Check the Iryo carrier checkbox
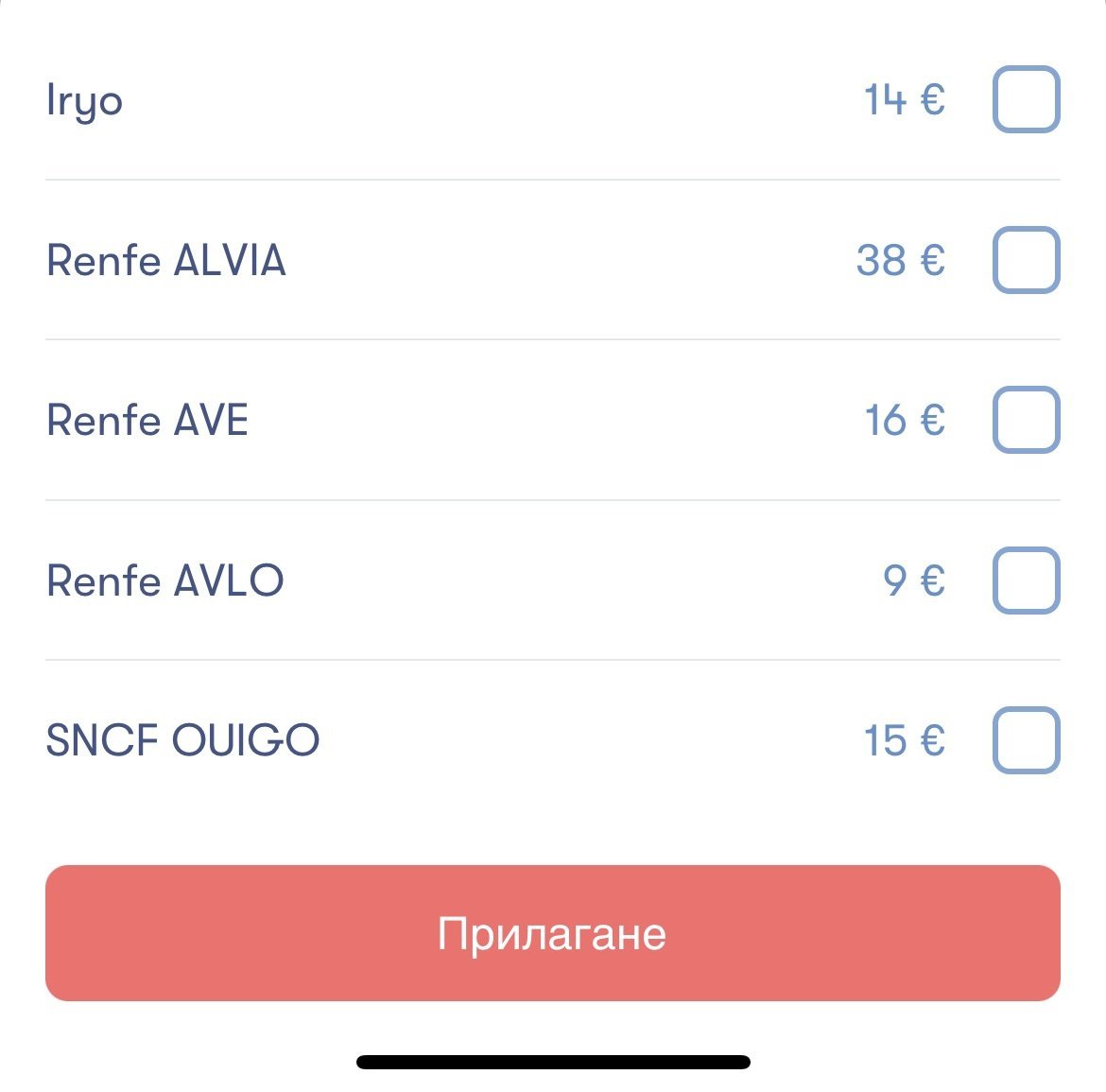Image resolution: width=1106 pixels, height=1092 pixels. point(1026,99)
